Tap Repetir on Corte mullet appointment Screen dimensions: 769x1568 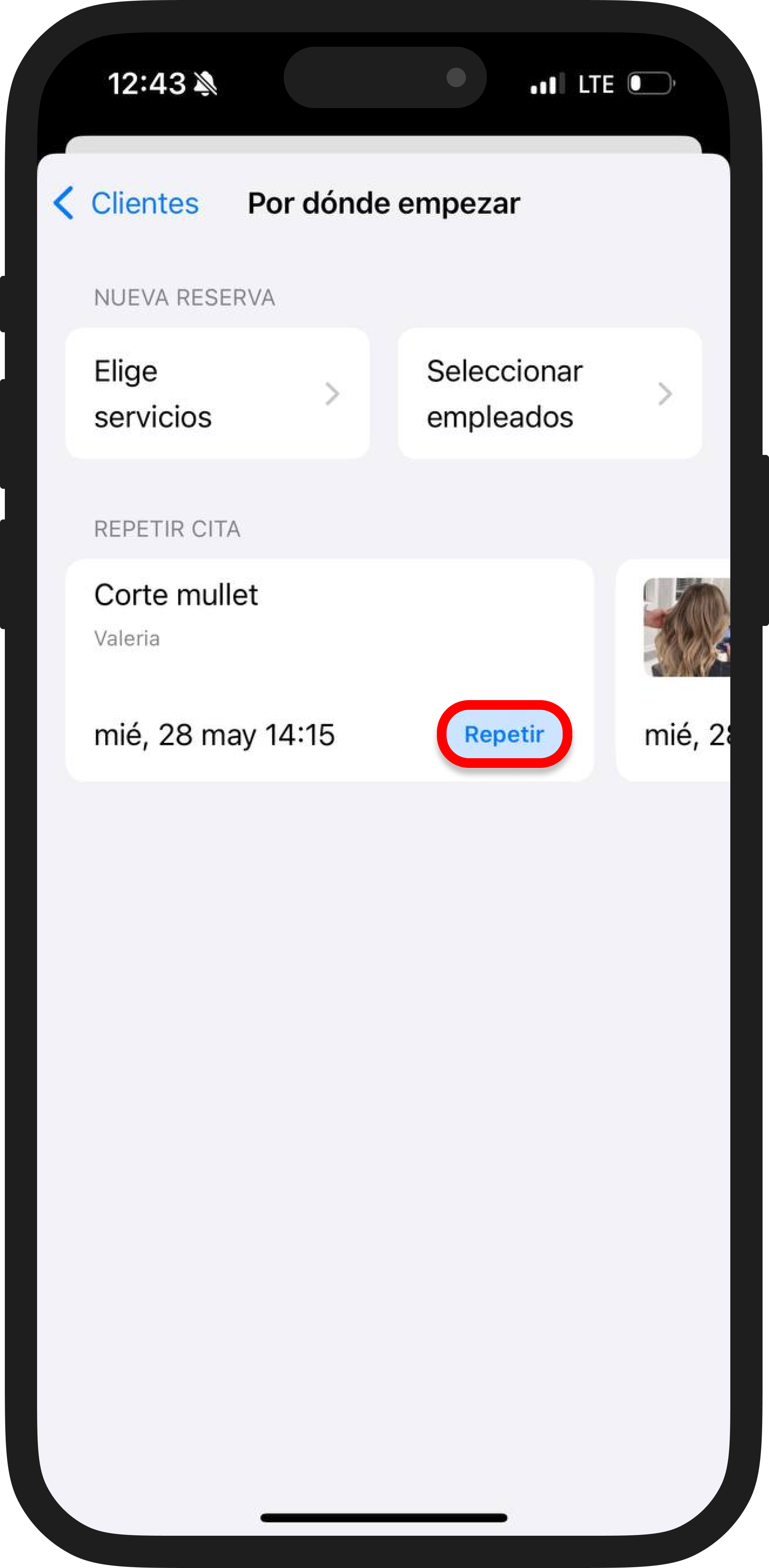[504, 734]
